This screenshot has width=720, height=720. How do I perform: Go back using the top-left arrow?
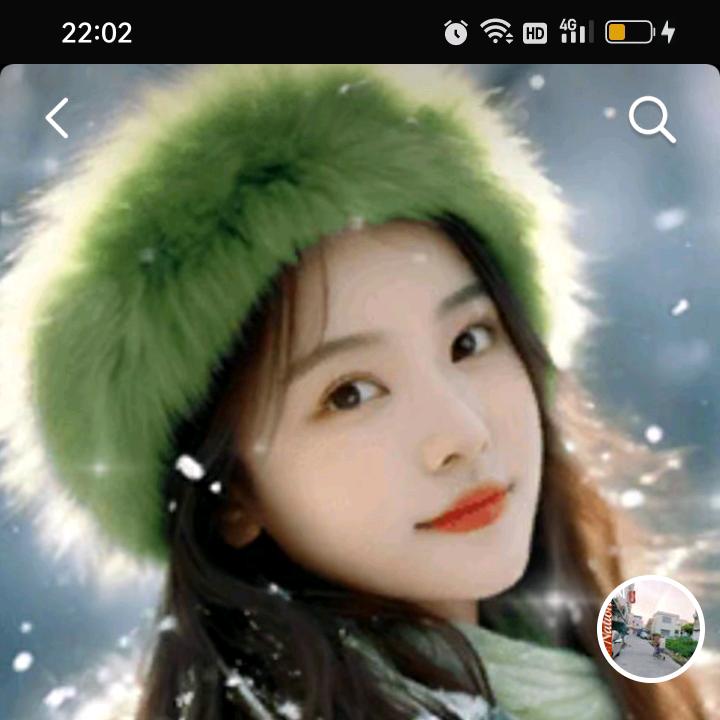point(57,118)
